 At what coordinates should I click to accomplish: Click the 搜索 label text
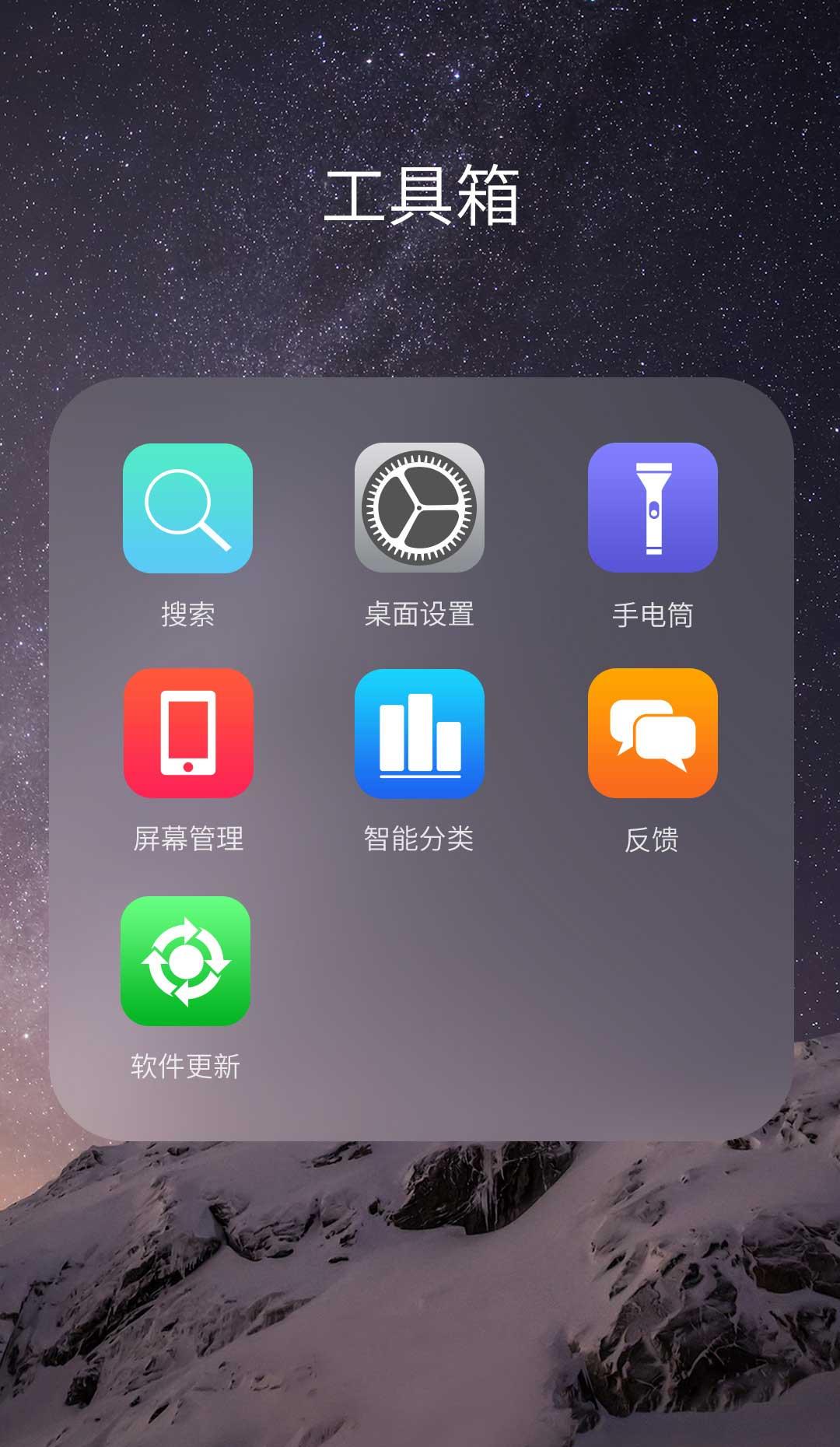(187, 614)
